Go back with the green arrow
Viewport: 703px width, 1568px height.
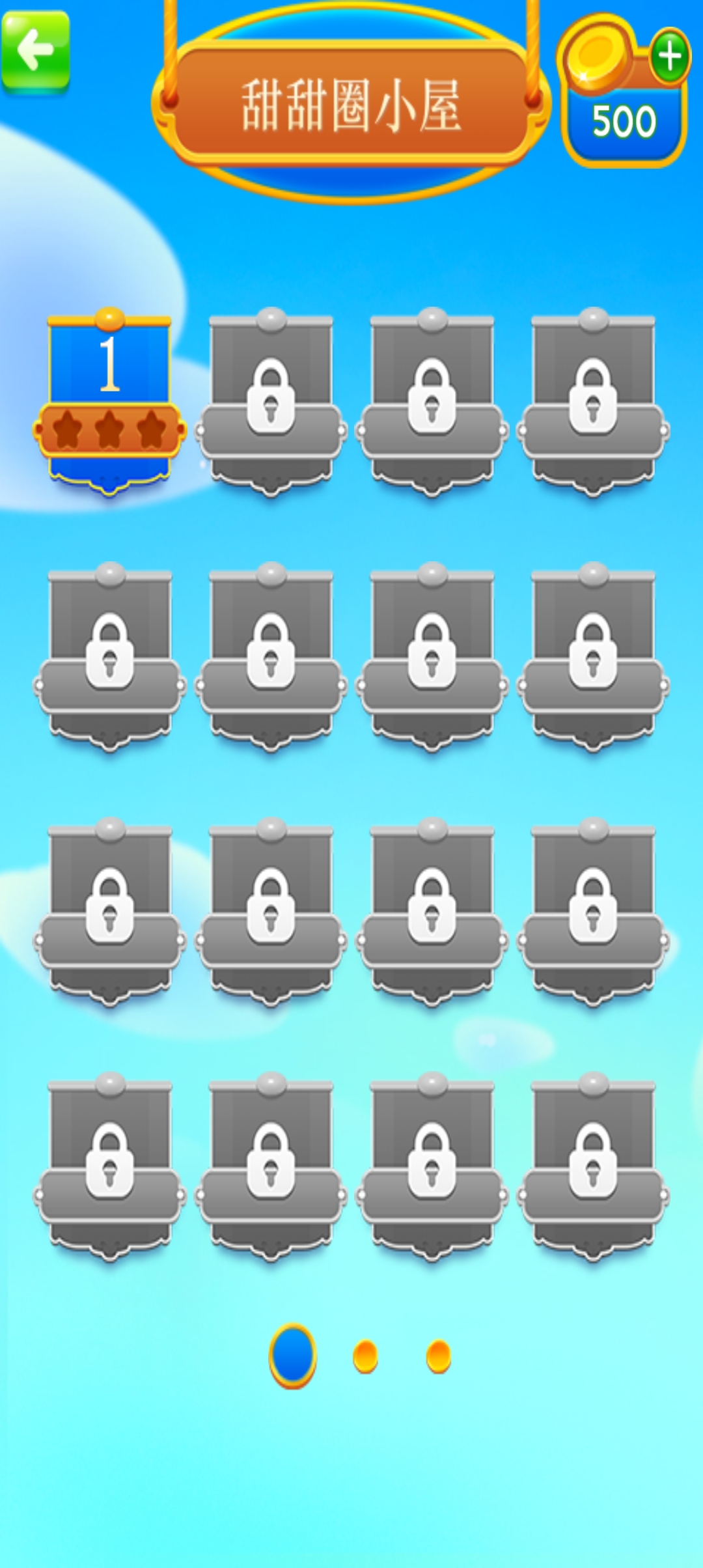pos(35,49)
